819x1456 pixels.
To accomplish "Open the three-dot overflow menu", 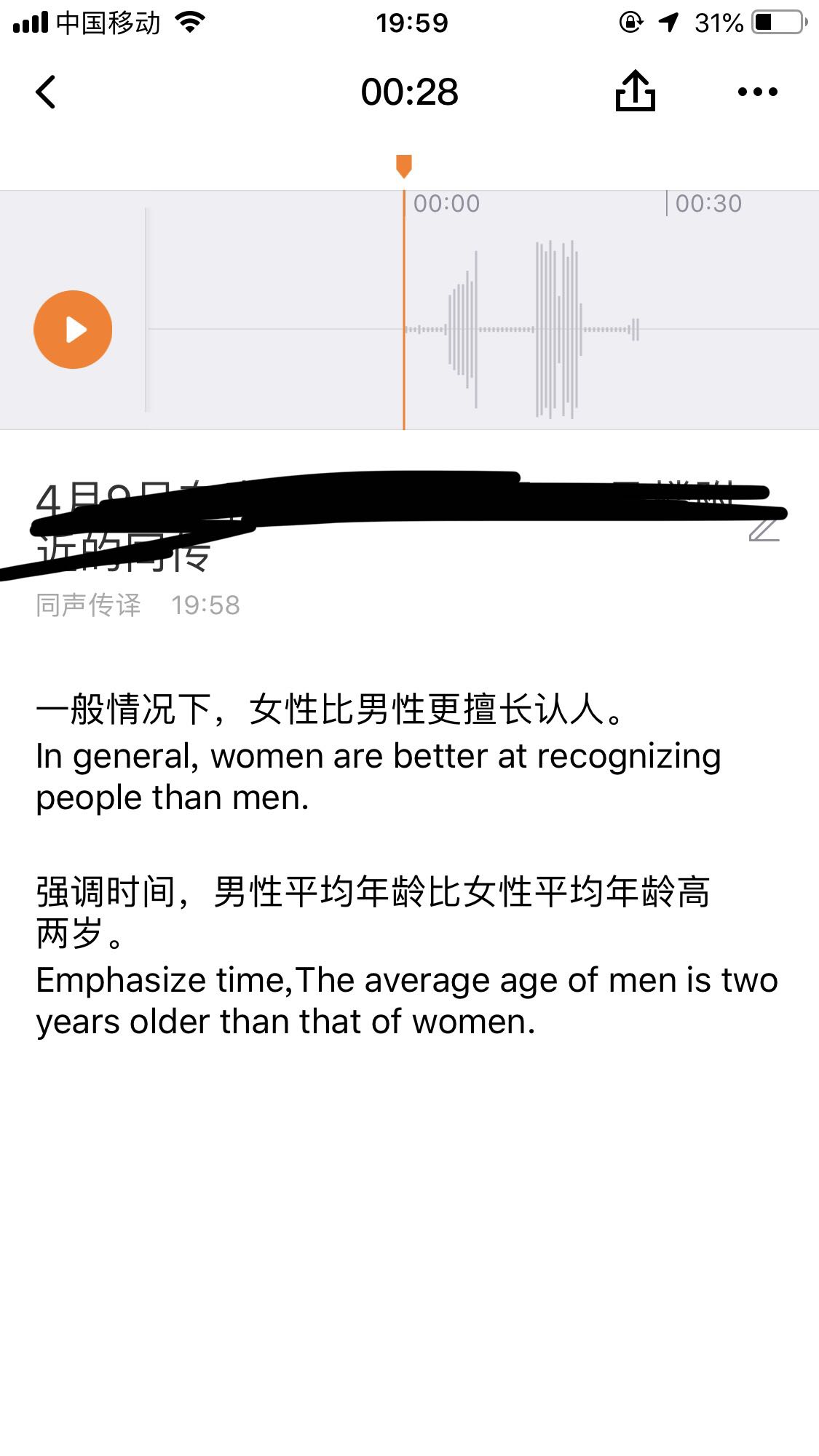I will pyautogui.click(x=758, y=92).
